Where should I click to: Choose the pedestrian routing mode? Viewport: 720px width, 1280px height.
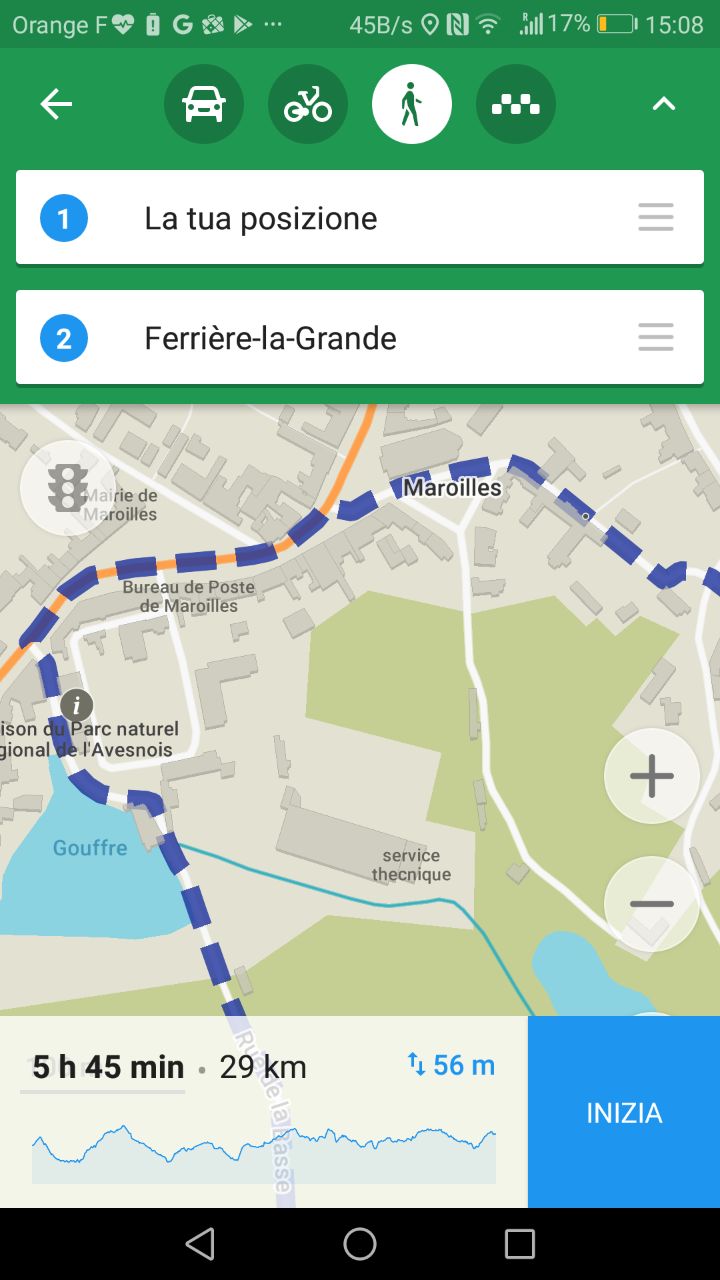click(x=412, y=104)
